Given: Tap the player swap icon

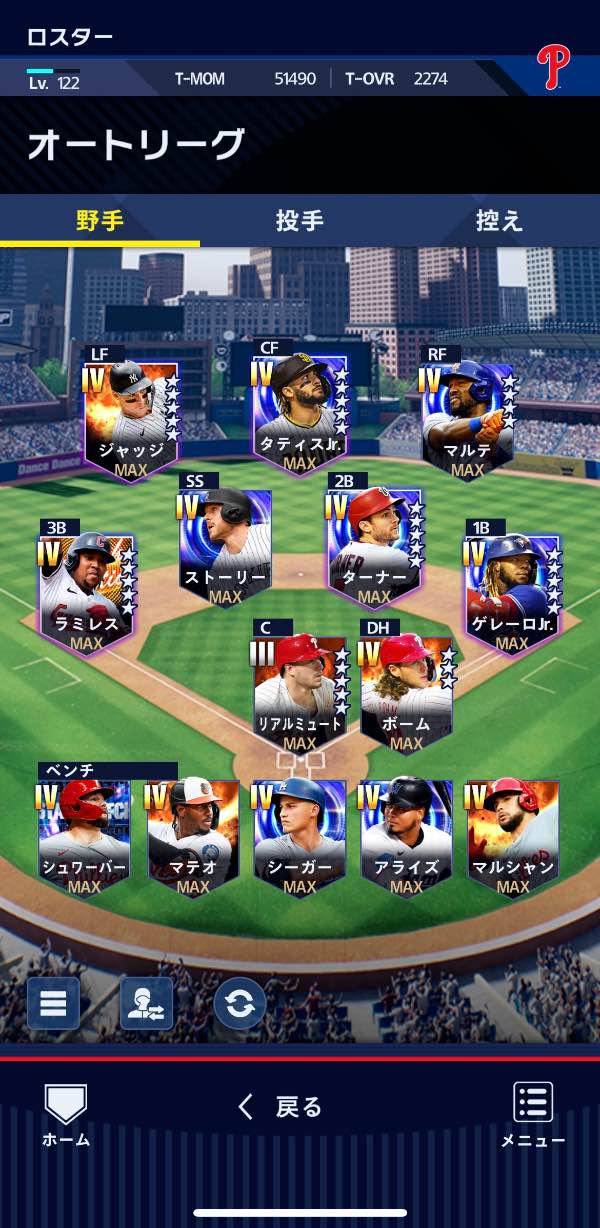Looking at the screenshot, I should (x=146, y=1003).
